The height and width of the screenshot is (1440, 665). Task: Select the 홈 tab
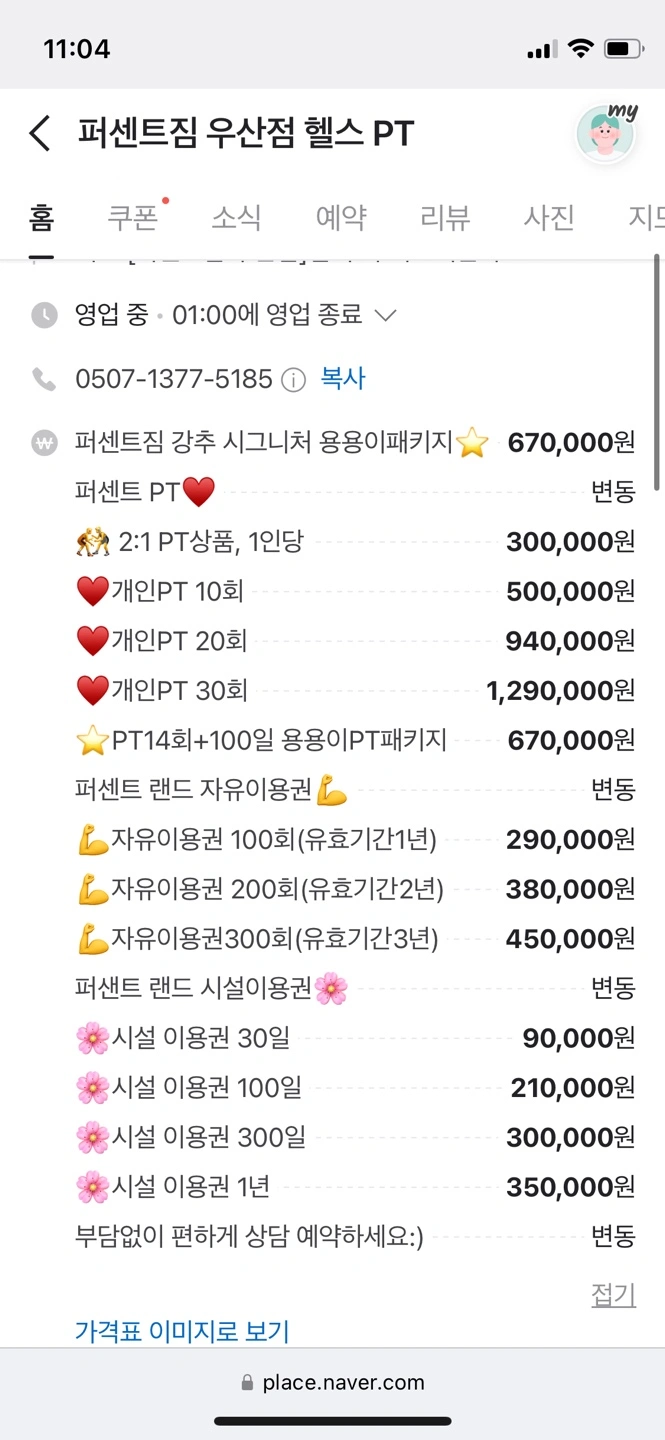[x=41, y=217]
